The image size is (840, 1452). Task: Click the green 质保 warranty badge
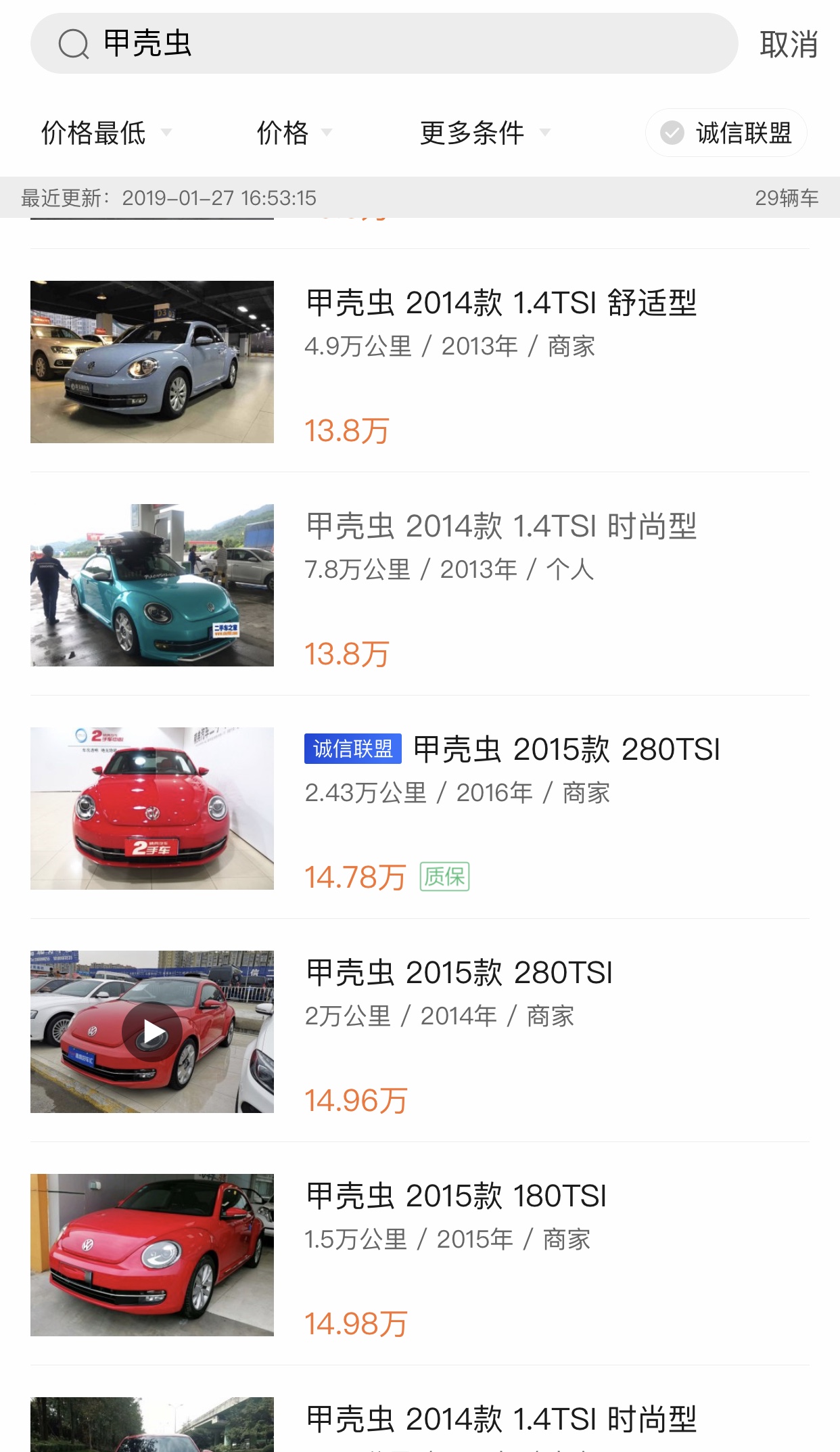[446, 878]
